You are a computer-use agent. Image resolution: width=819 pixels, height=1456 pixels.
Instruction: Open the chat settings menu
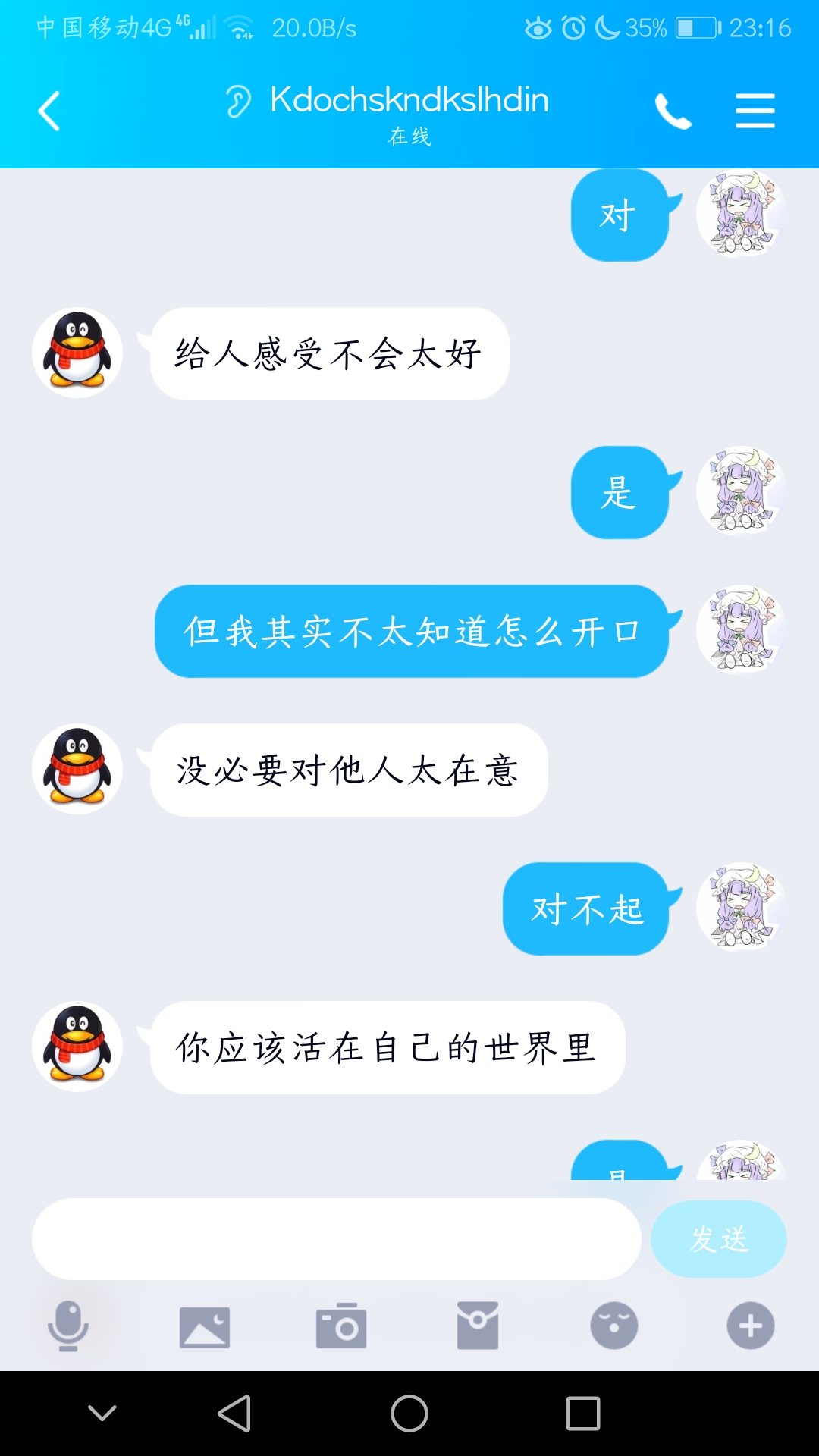point(755,111)
